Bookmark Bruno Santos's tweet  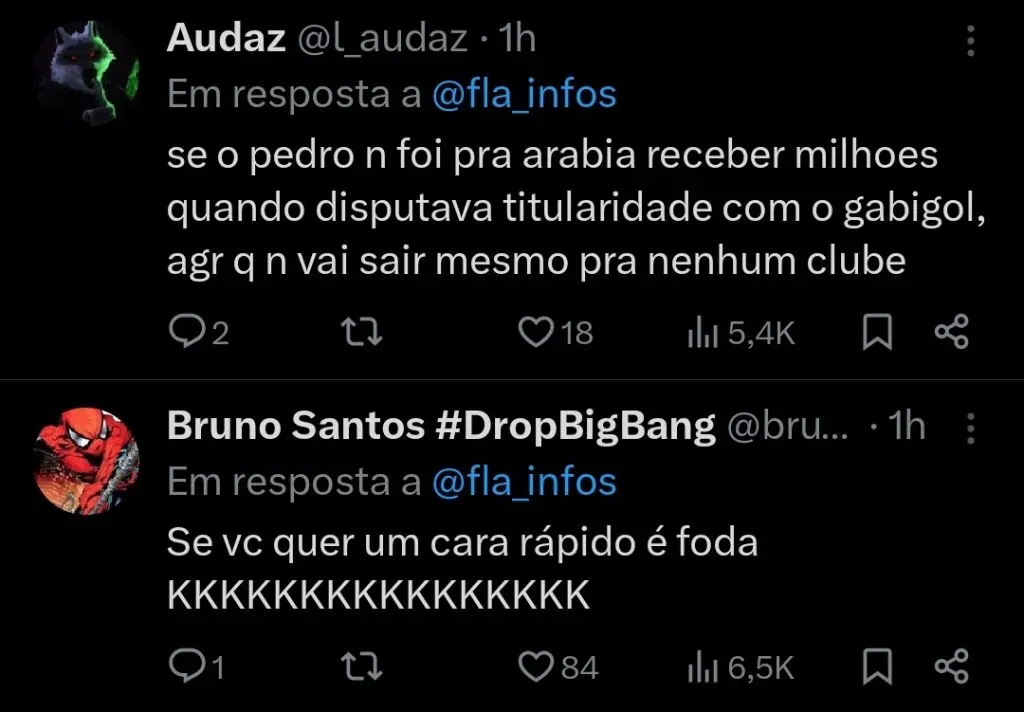877,666
